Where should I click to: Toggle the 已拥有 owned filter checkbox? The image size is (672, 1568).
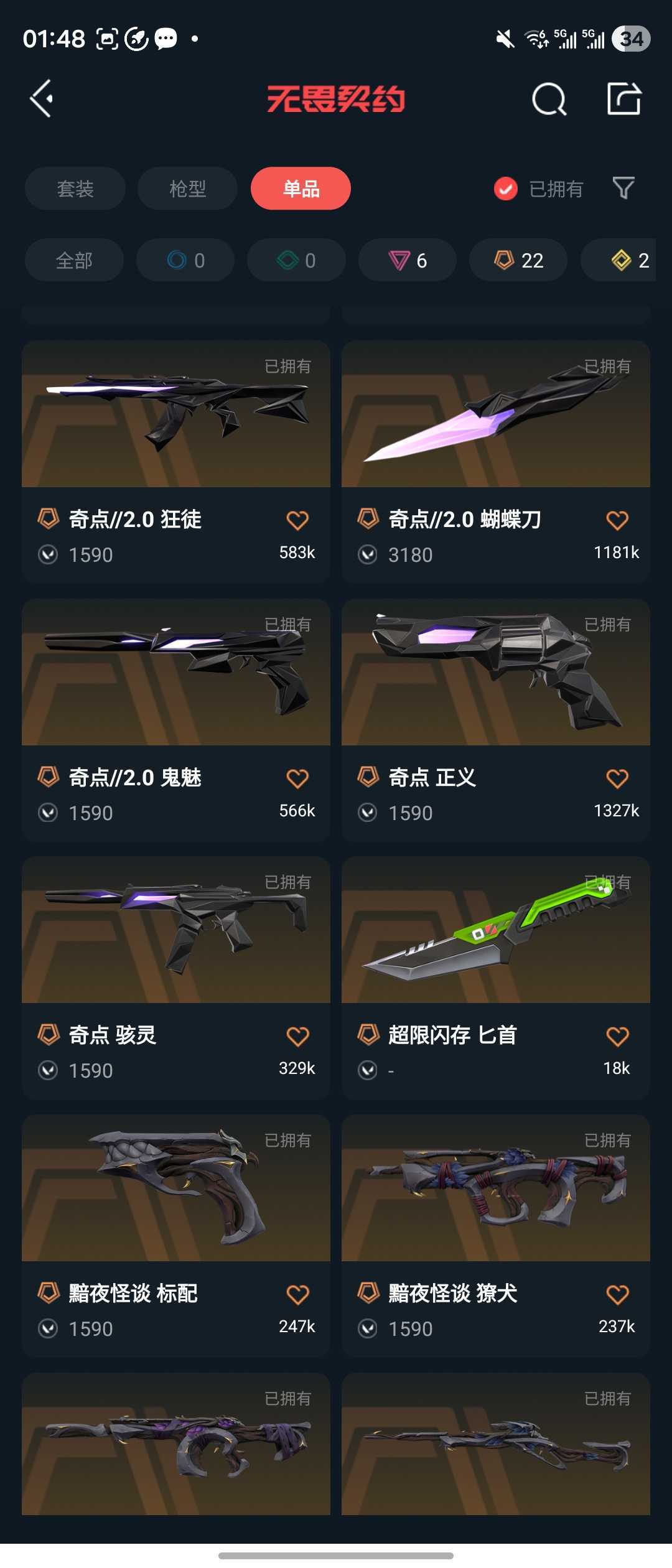click(506, 189)
